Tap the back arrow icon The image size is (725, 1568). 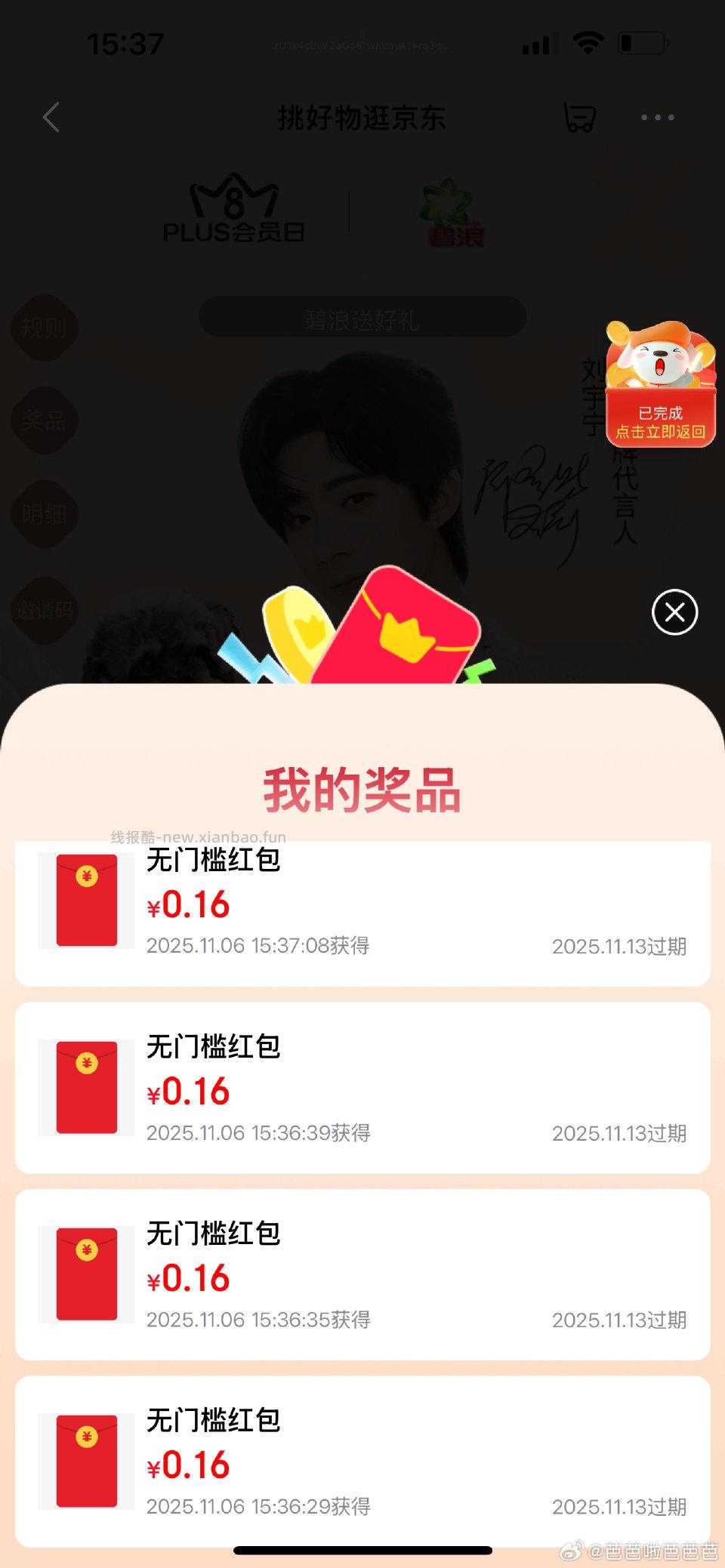pyautogui.click(x=50, y=117)
